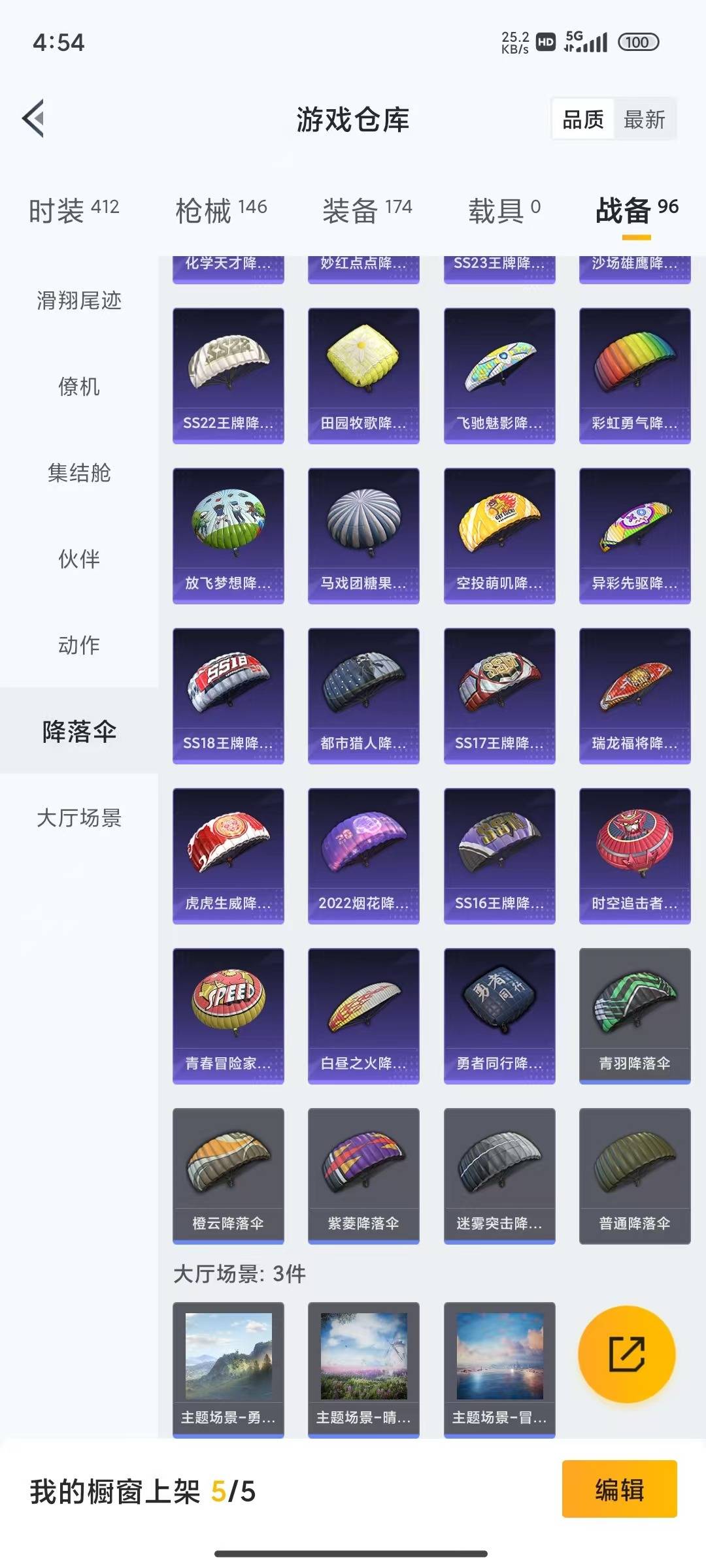This screenshot has height=1568, width=706.
Task: Select 大厅场景 in the sidebar
Action: 78,818
